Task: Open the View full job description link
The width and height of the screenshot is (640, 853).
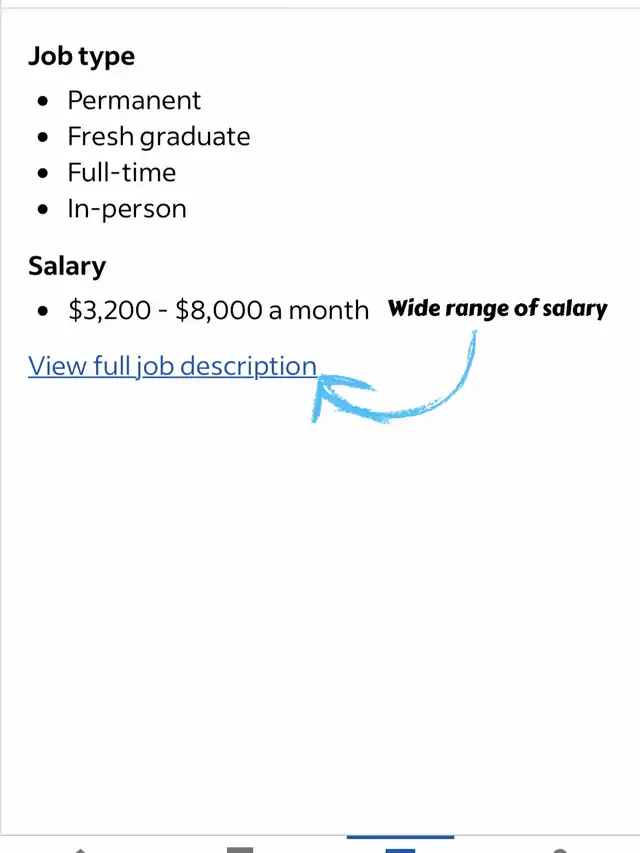Action: pyautogui.click(x=172, y=366)
